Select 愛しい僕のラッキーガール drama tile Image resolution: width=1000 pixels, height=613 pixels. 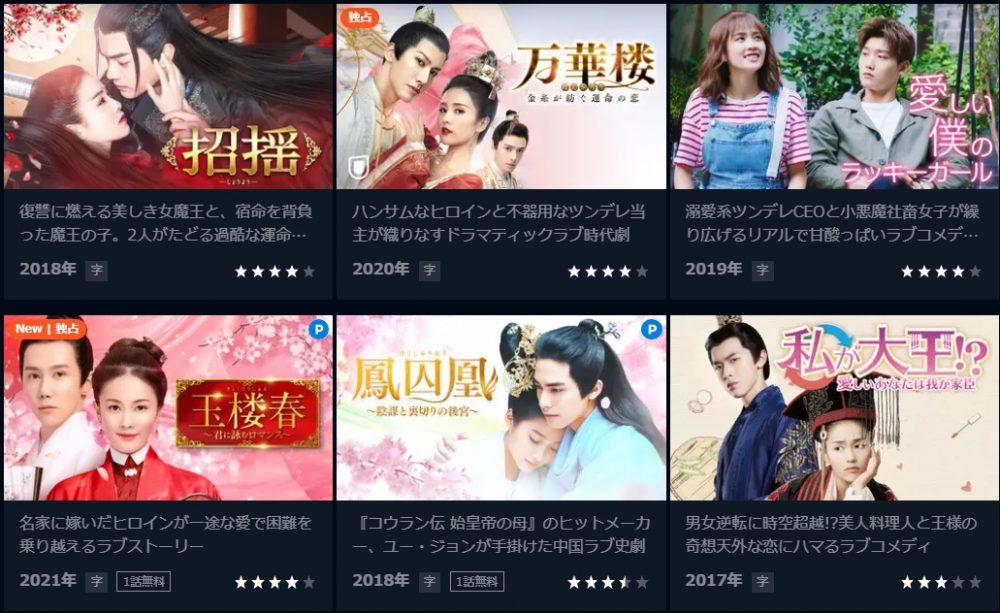[834, 97]
